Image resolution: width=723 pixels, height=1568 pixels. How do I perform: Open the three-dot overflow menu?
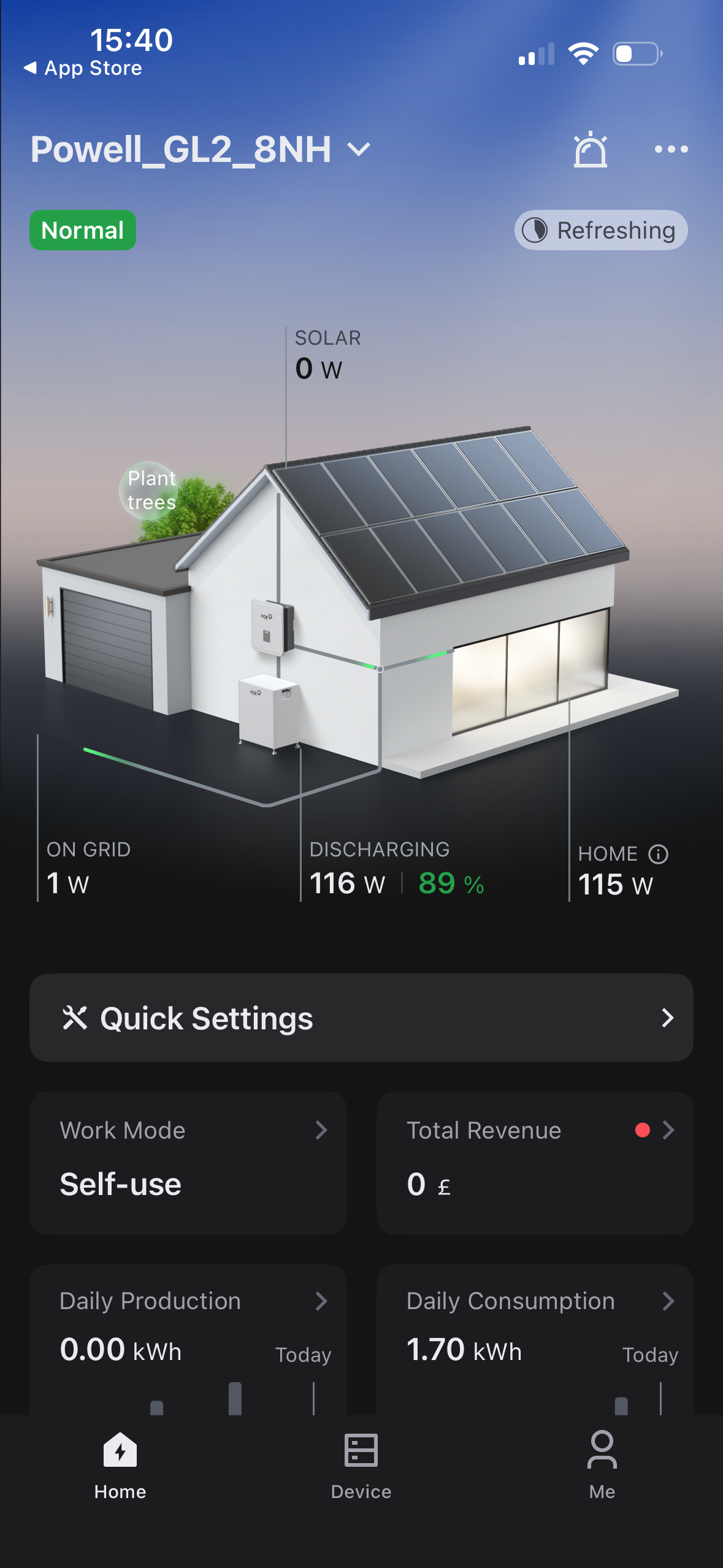(671, 150)
